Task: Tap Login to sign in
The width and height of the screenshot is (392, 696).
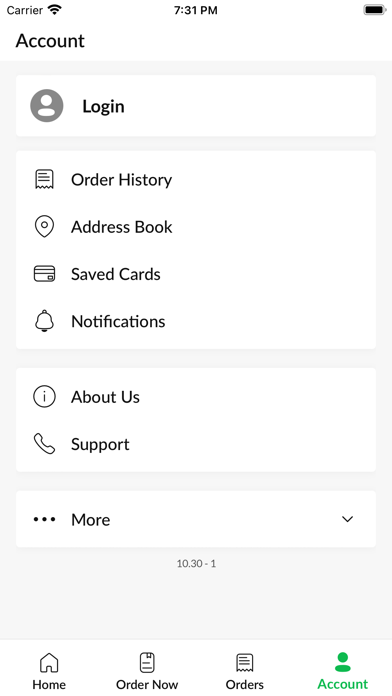Action: point(196,106)
